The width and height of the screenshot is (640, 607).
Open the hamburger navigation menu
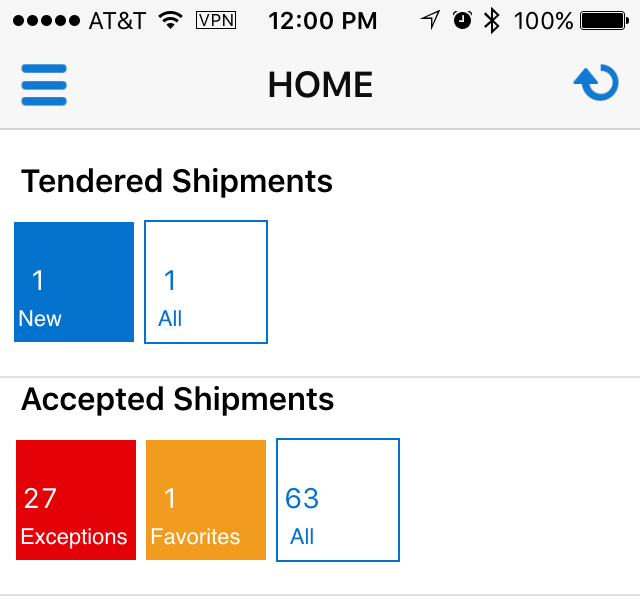44,85
